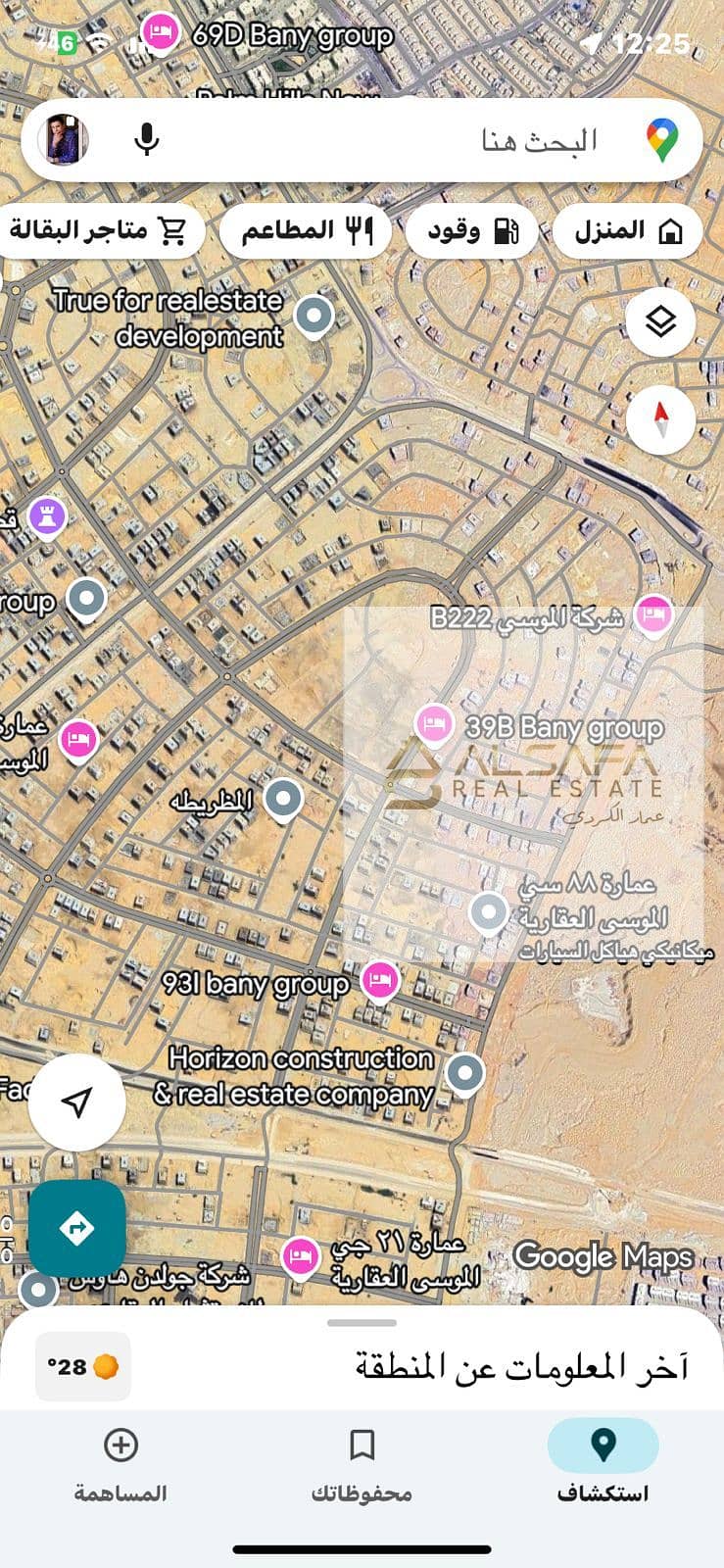Tap the True for realestate development pin
The image size is (724, 1568).
pyautogui.click(x=314, y=316)
